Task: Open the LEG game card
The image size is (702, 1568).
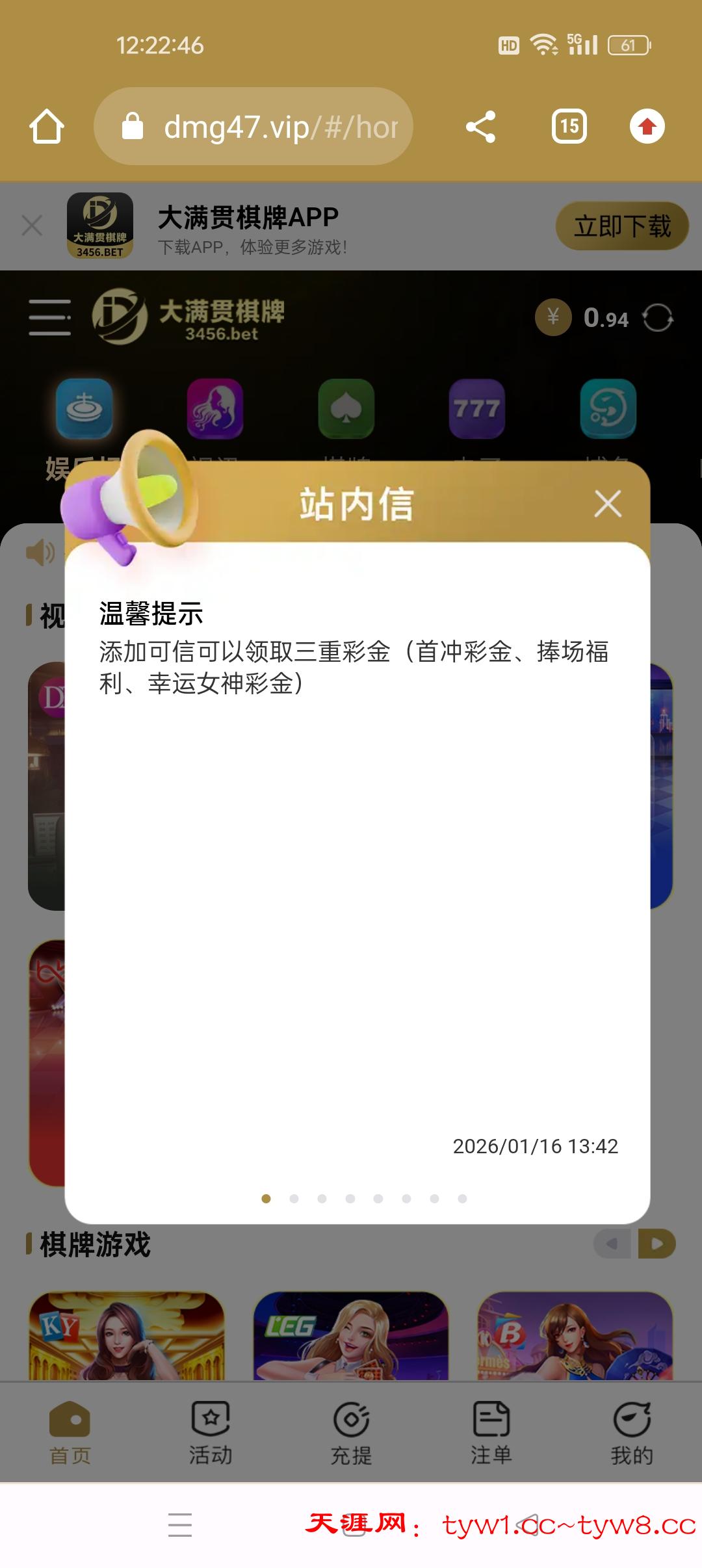Action: (x=351, y=1336)
